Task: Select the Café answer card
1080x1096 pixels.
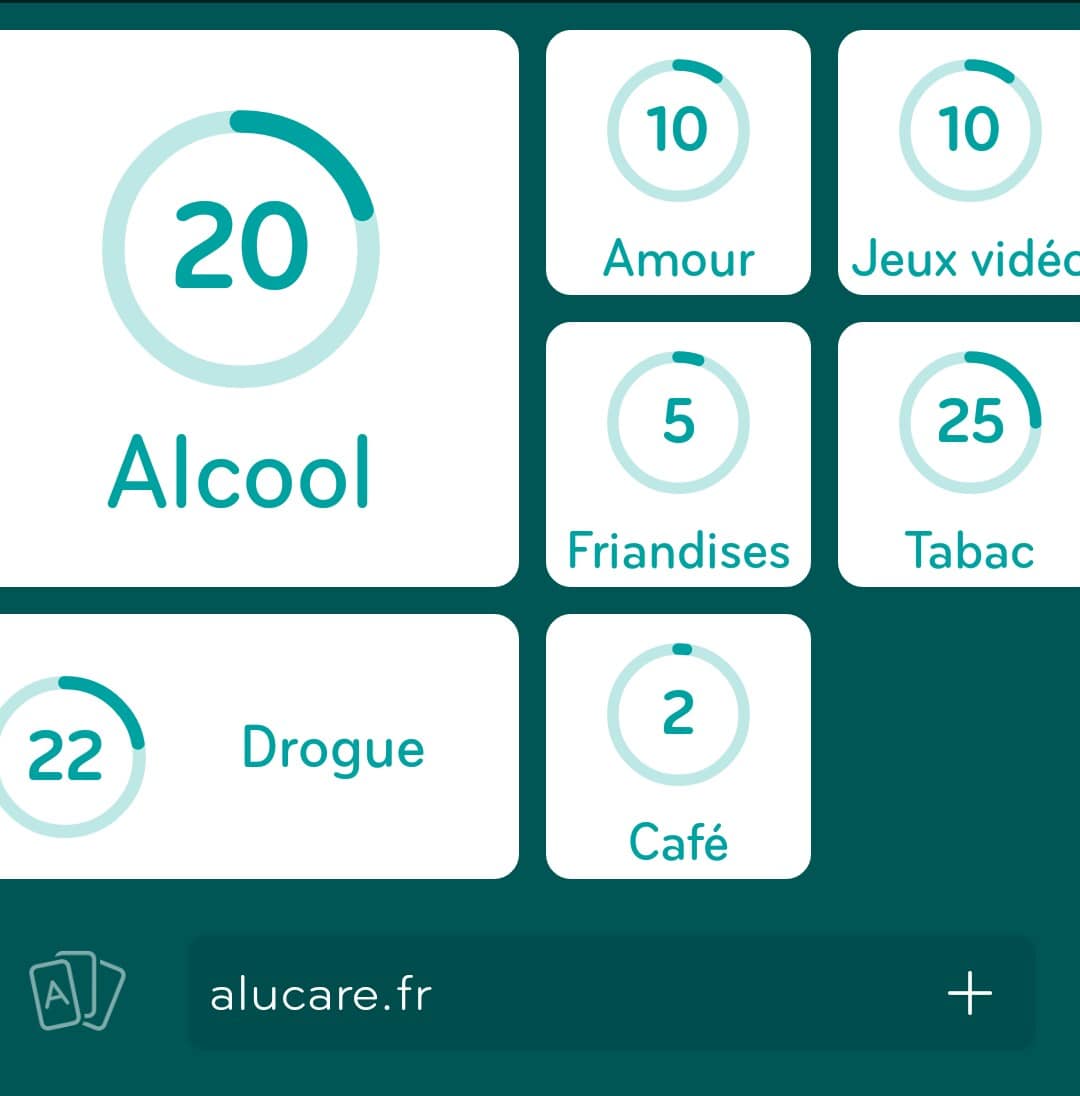Action: pos(678,744)
